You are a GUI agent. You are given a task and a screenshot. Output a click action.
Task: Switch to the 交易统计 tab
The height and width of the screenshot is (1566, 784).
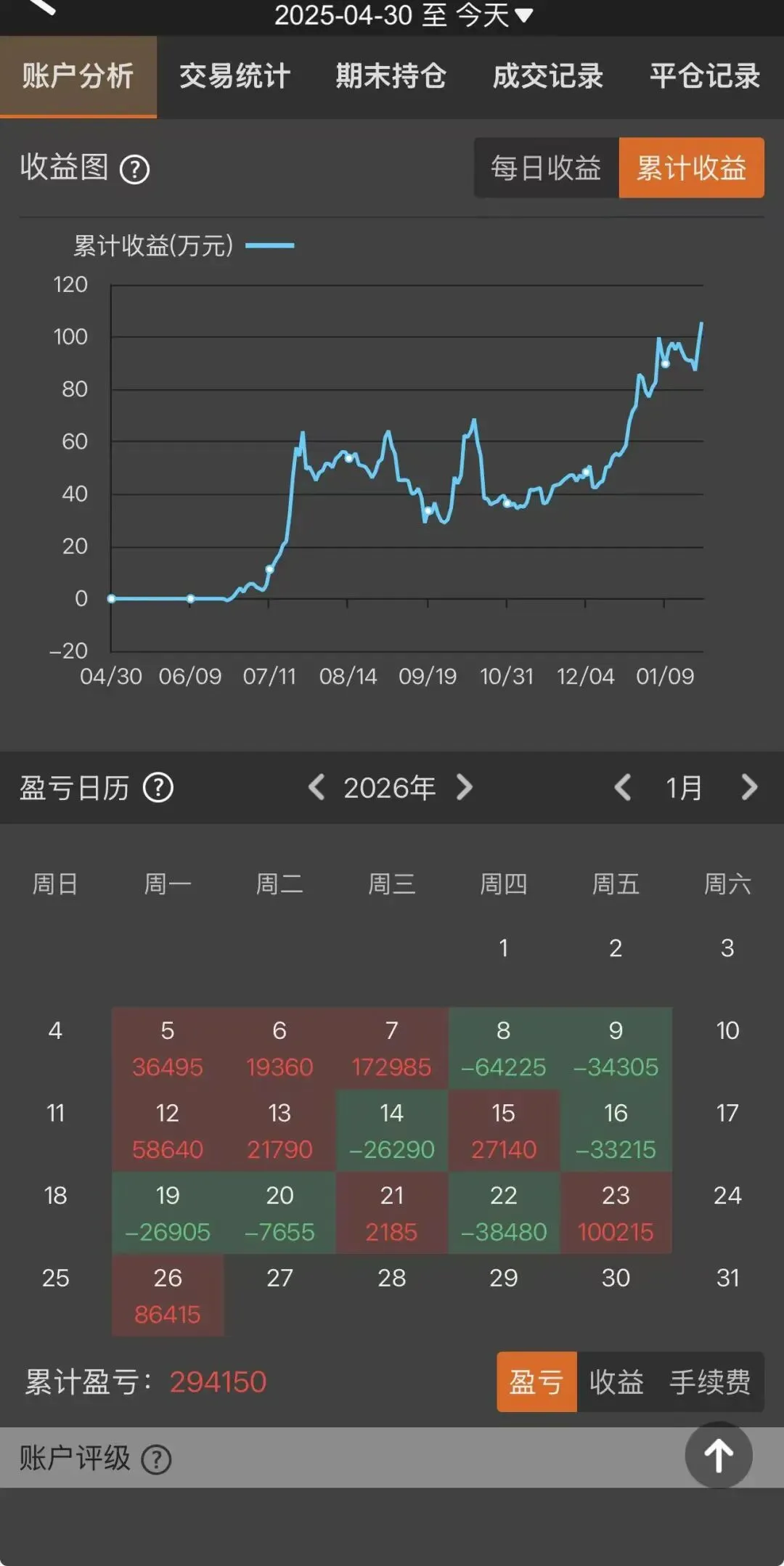tap(234, 76)
